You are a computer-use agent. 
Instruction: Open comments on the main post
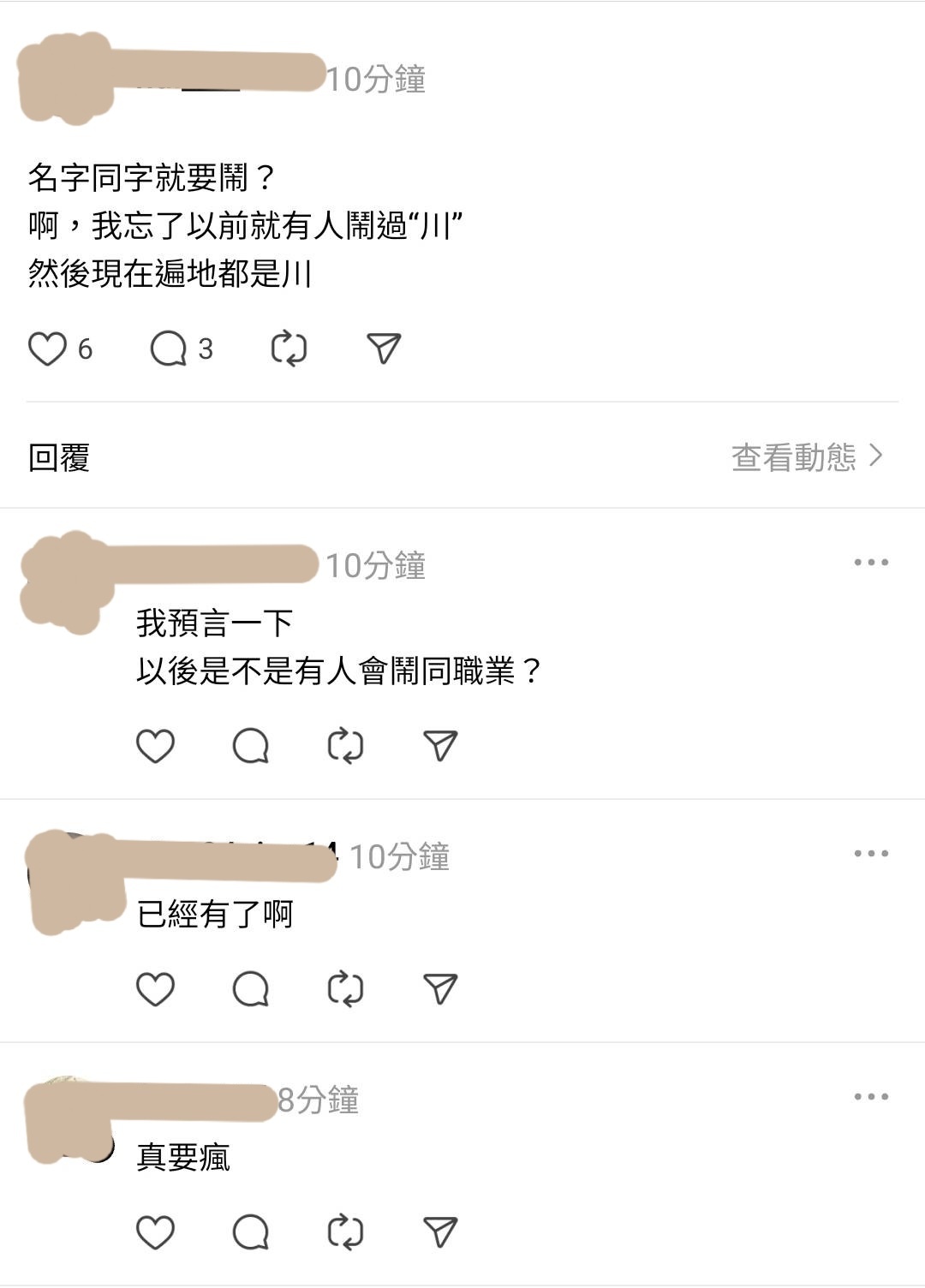169,349
